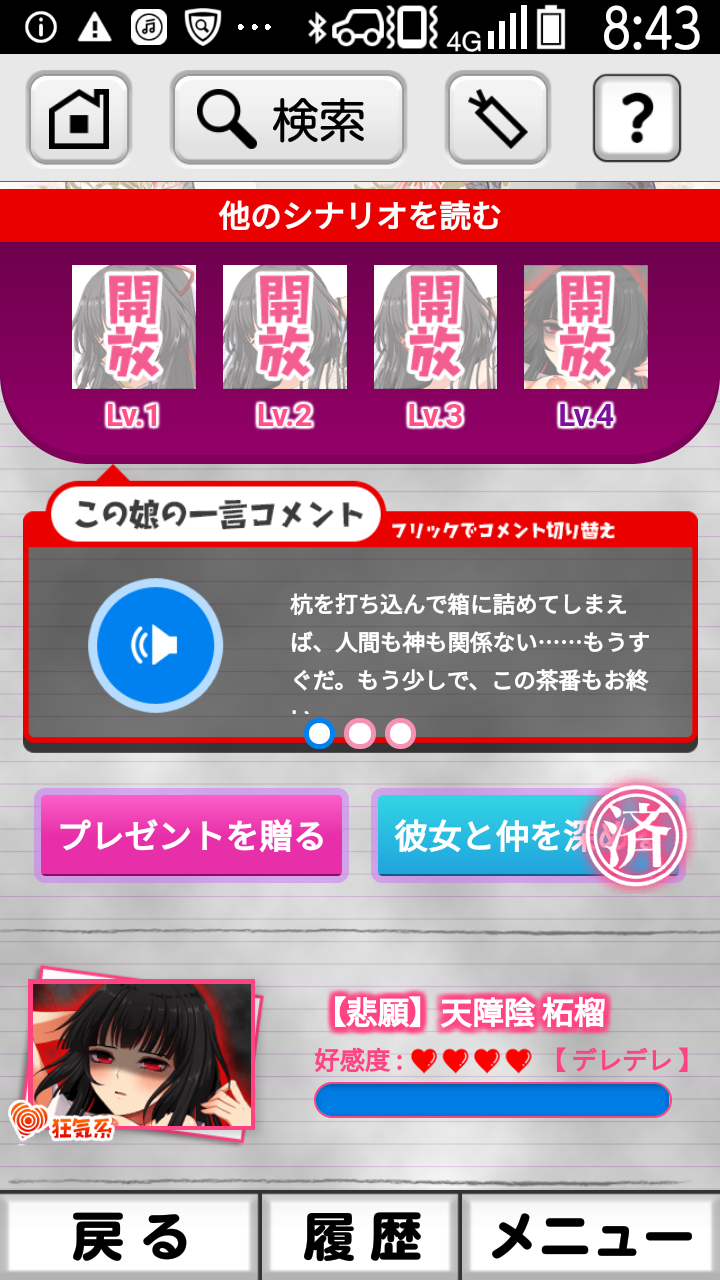Open the メニュー menu
This screenshot has height=1280, width=720.
click(x=591, y=1237)
